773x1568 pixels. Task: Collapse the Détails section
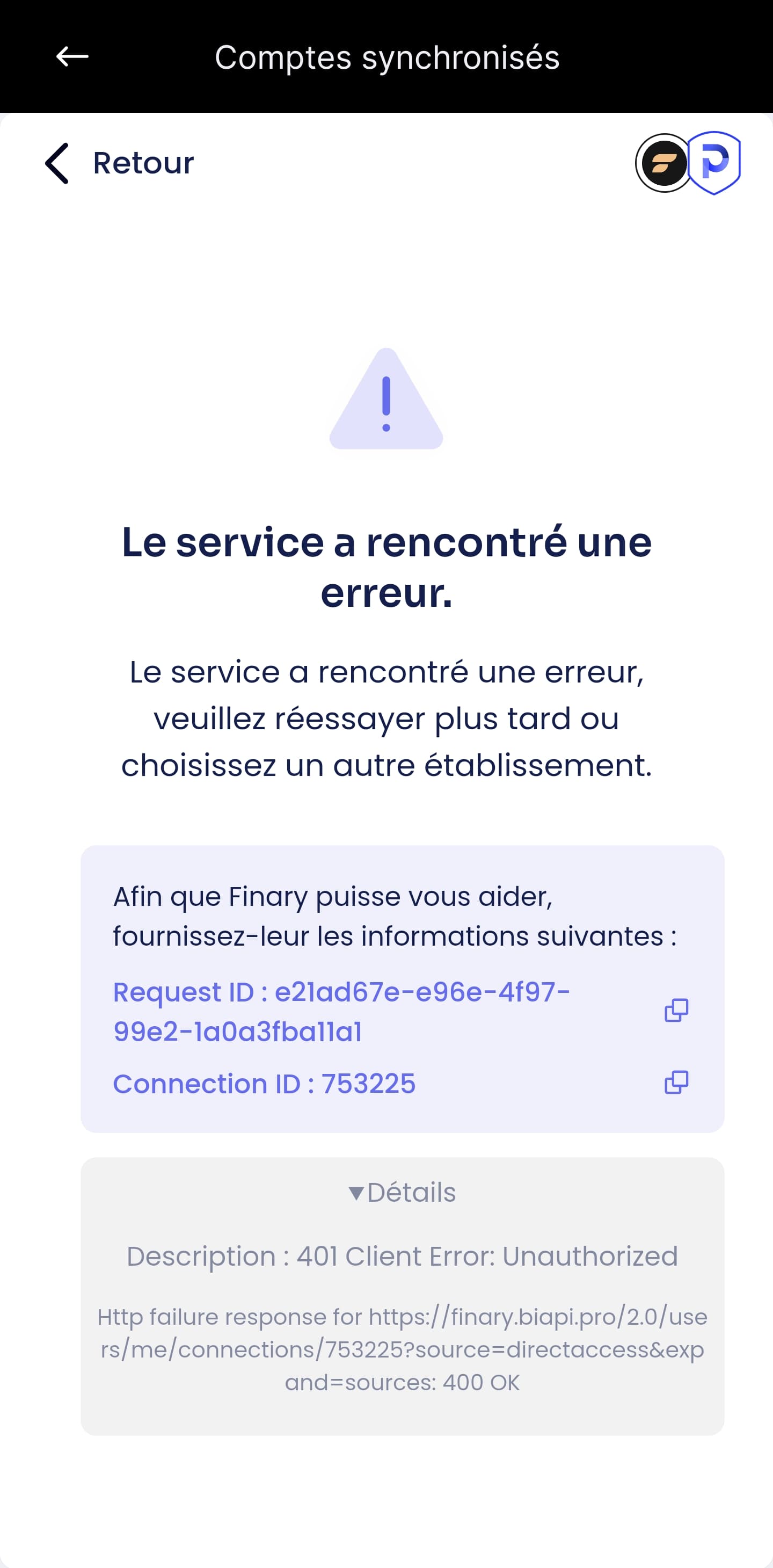[x=402, y=1193]
